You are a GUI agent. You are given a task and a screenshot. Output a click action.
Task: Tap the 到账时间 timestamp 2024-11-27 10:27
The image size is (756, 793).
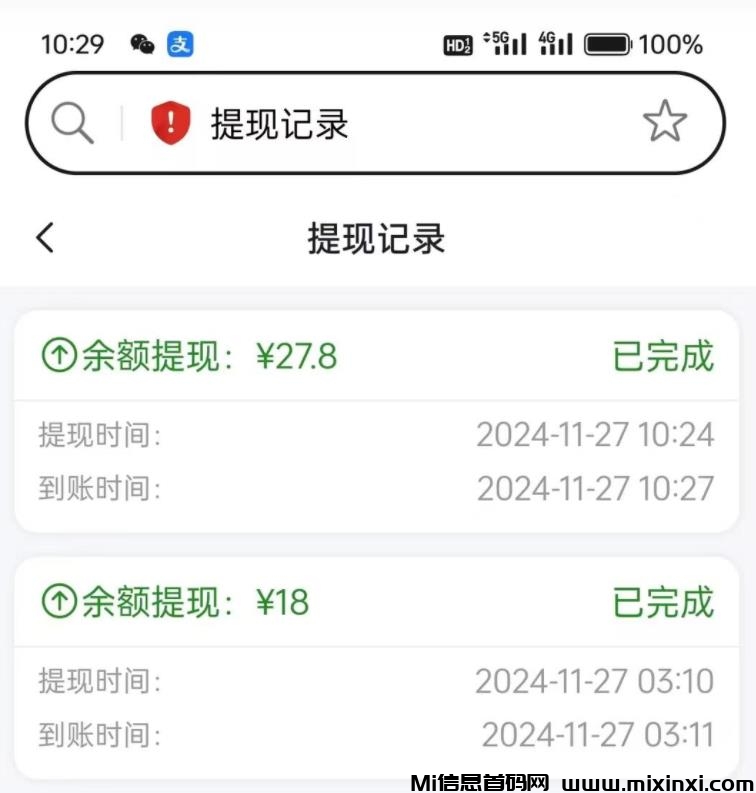point(596,489)
